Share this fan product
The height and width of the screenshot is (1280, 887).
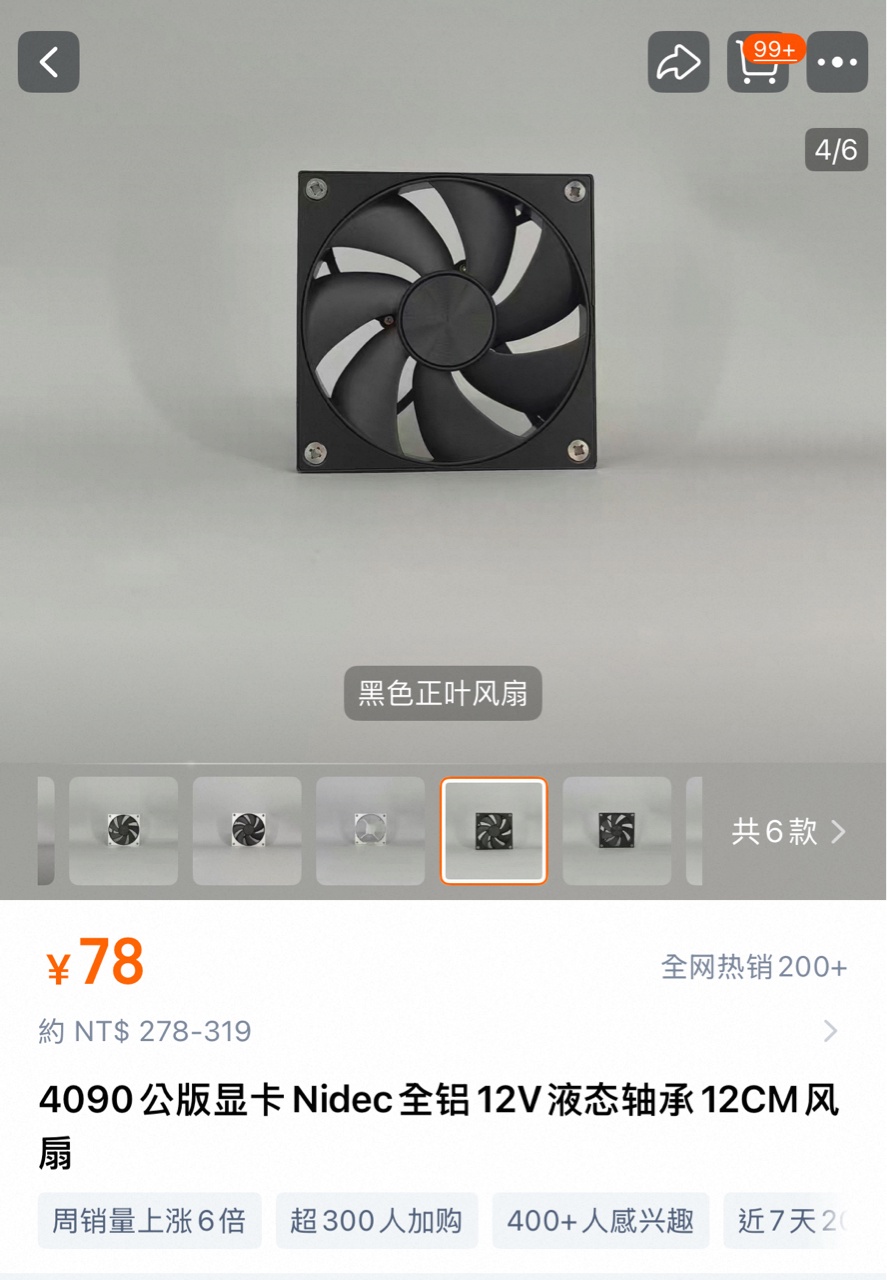tap(678, 62)
